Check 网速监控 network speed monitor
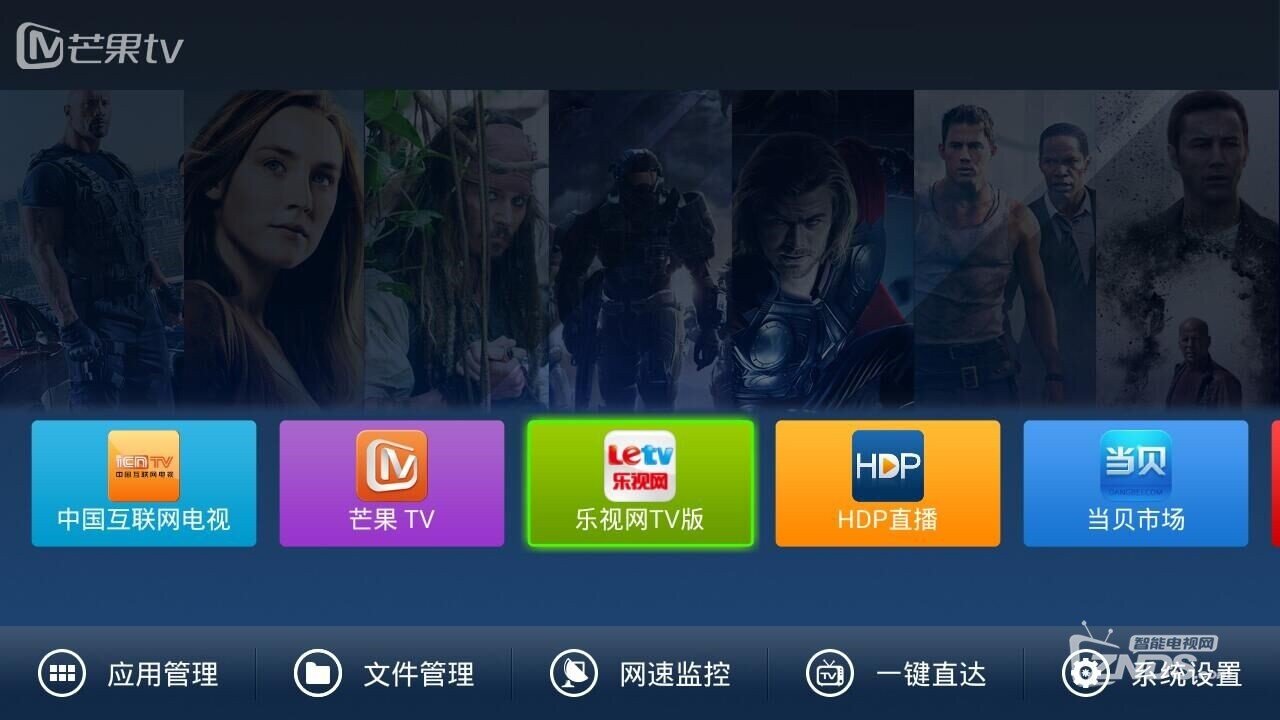Viewport: 1280px width, 720px height. tap(640, 674)
